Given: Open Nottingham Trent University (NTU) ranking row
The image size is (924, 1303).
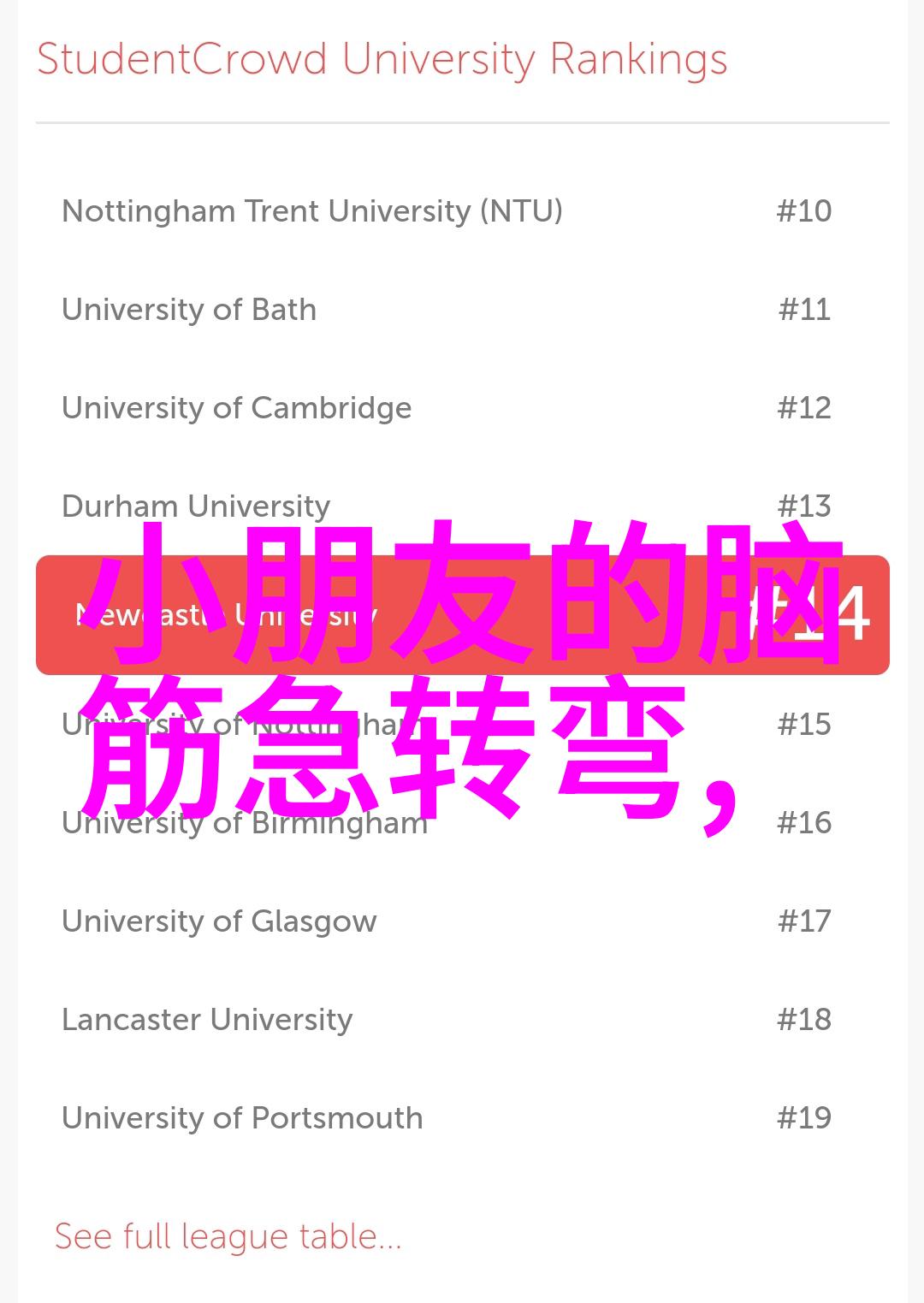Looking at the screenshot, I should click(312, 211).
